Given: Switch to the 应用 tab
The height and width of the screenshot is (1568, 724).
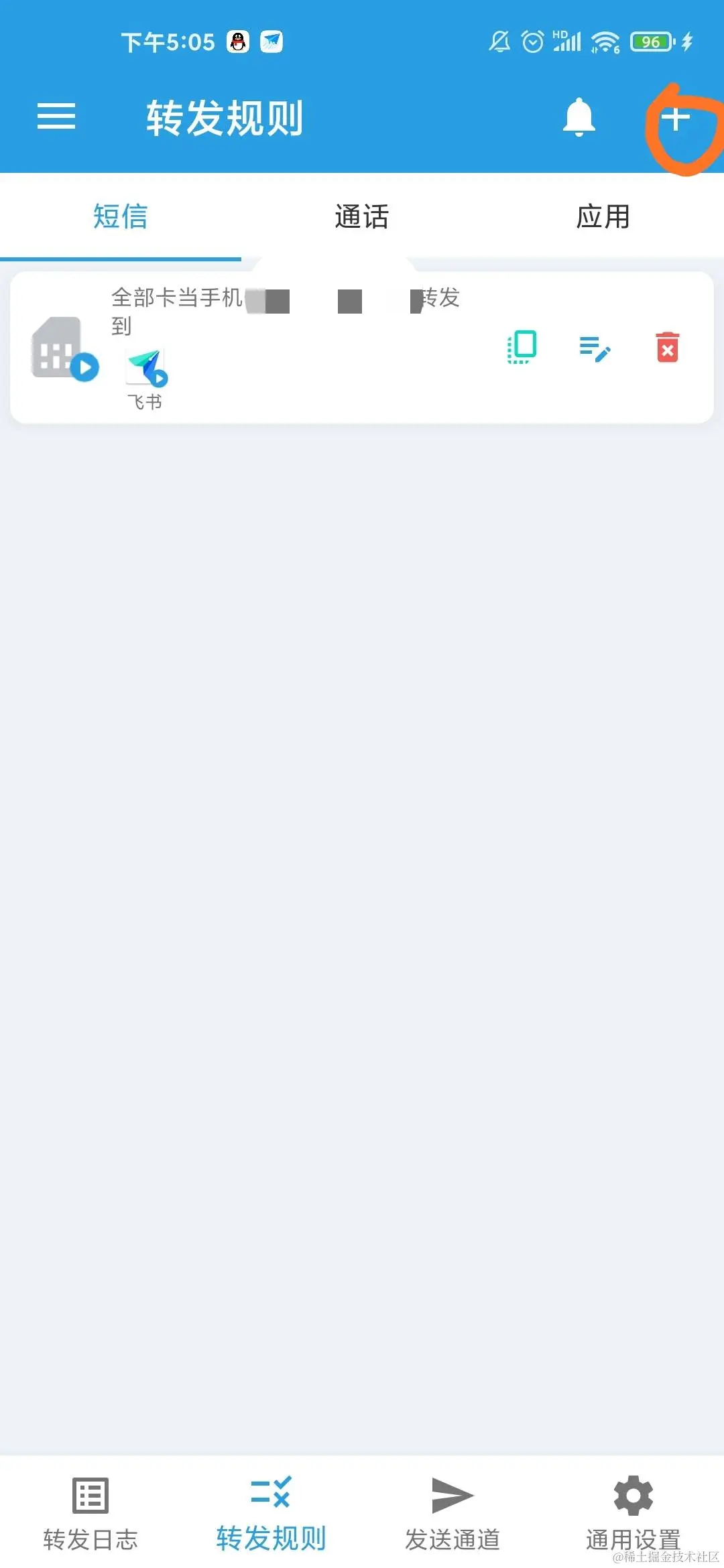Looking at the screenshot, I should pos(603,216).
